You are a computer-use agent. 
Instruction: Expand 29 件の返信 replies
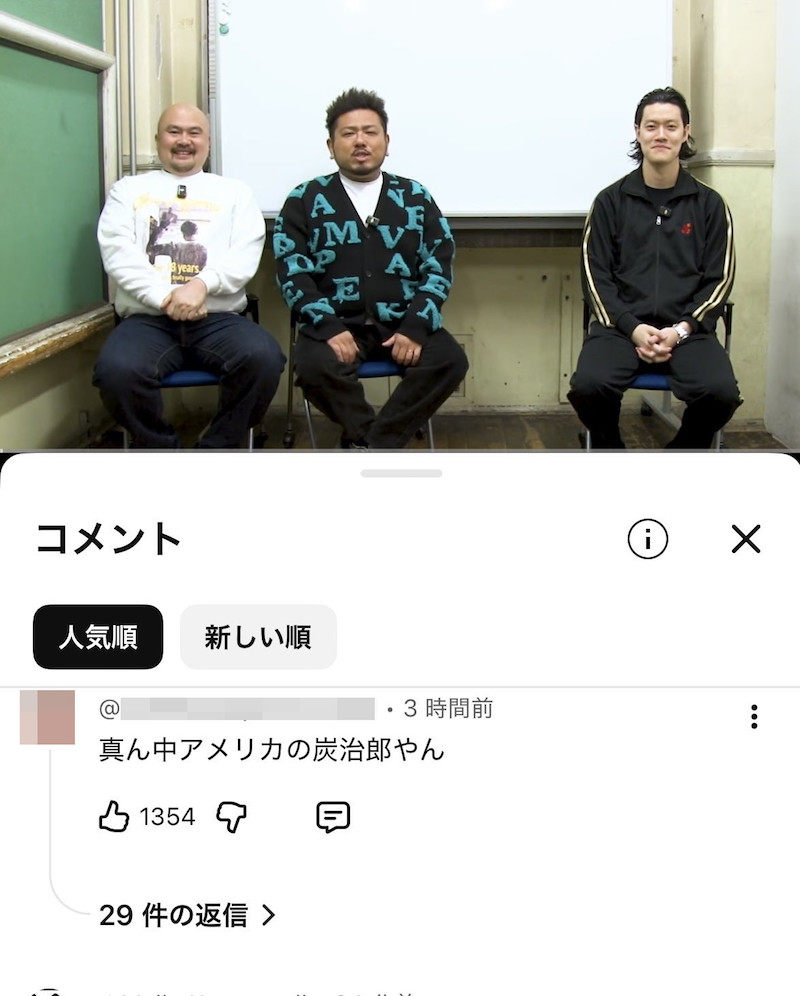[187, 914]
